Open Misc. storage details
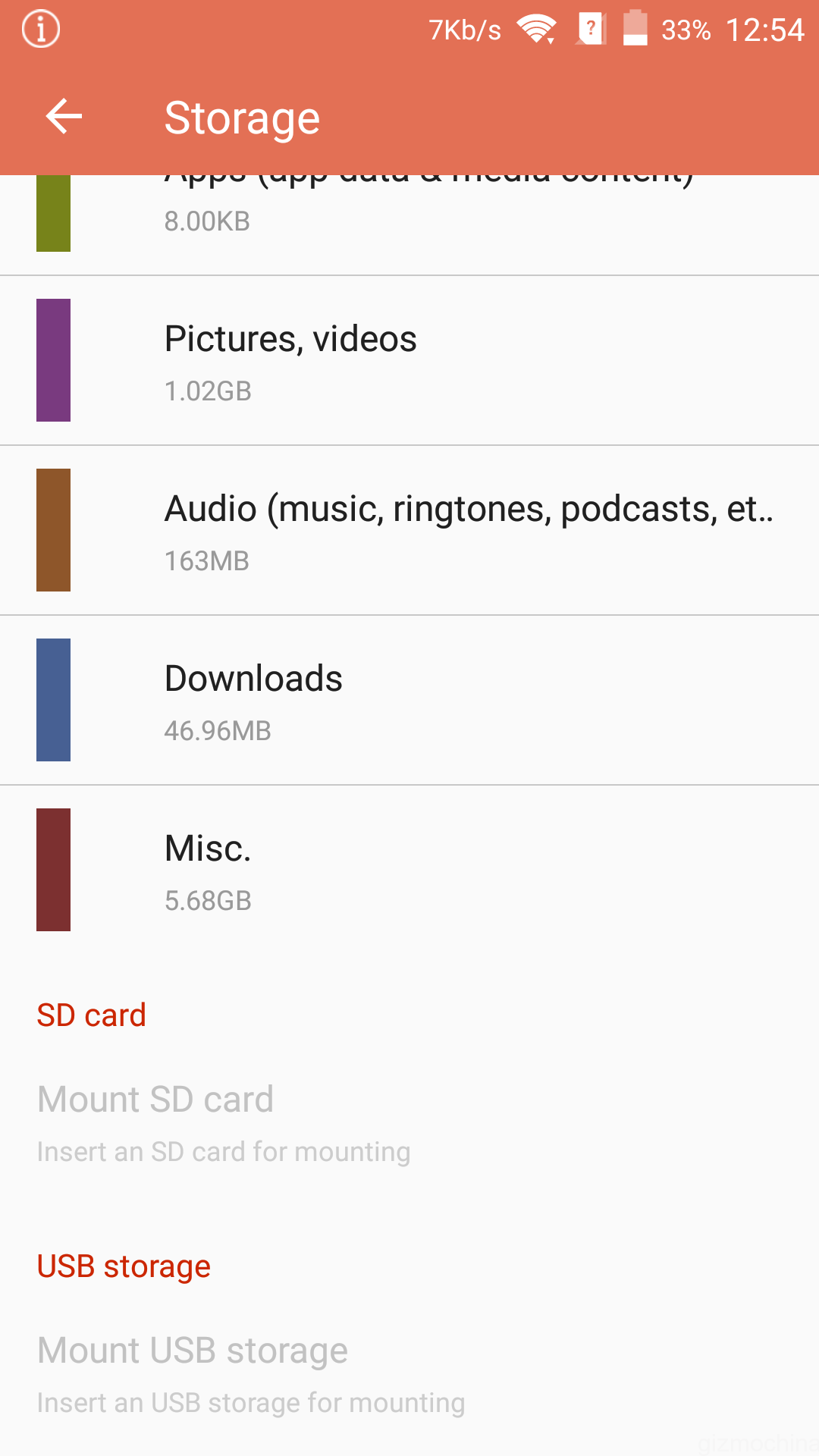This screenshot has height=1456, width=819. [409, 870]
